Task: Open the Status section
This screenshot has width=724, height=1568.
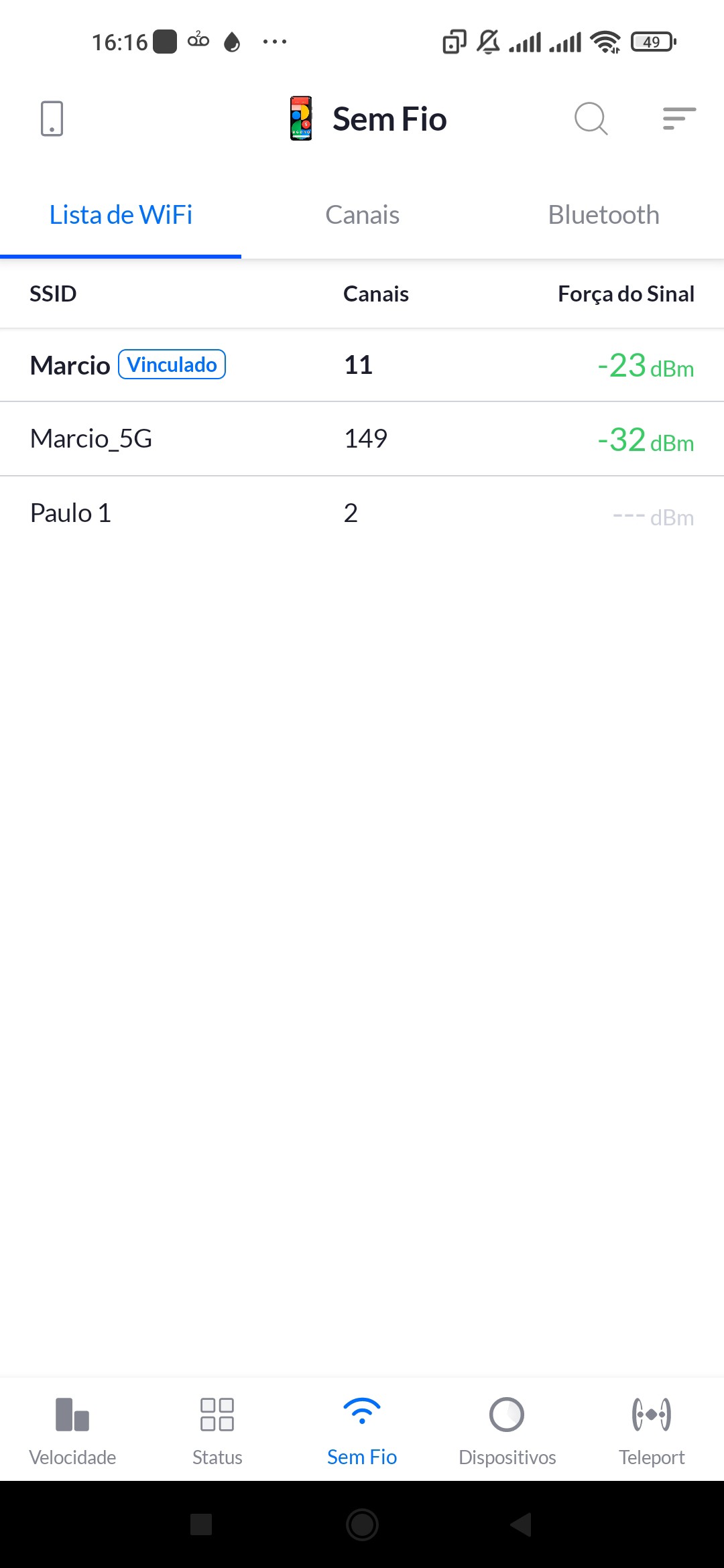Action: pyautogui.click(x=217, y=1430)
